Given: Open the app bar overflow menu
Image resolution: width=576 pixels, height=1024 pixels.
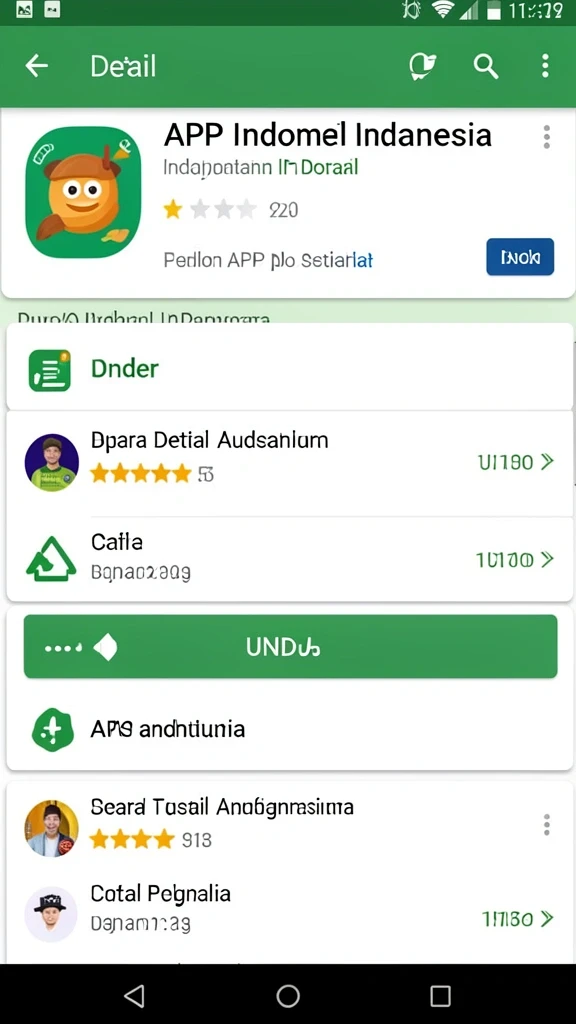Looking at the screenshot, I should 545,66.
